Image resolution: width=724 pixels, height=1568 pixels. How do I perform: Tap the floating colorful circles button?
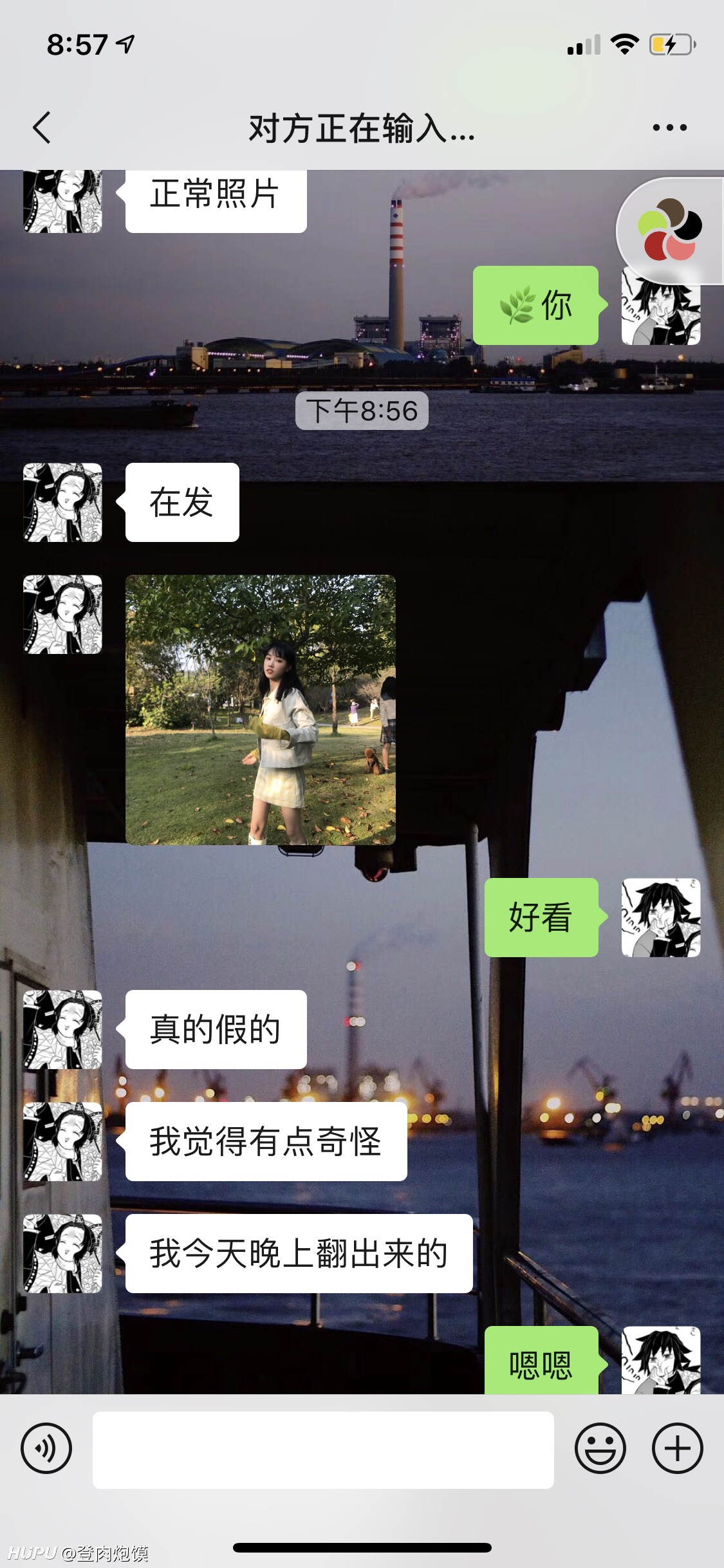(669, 230)
